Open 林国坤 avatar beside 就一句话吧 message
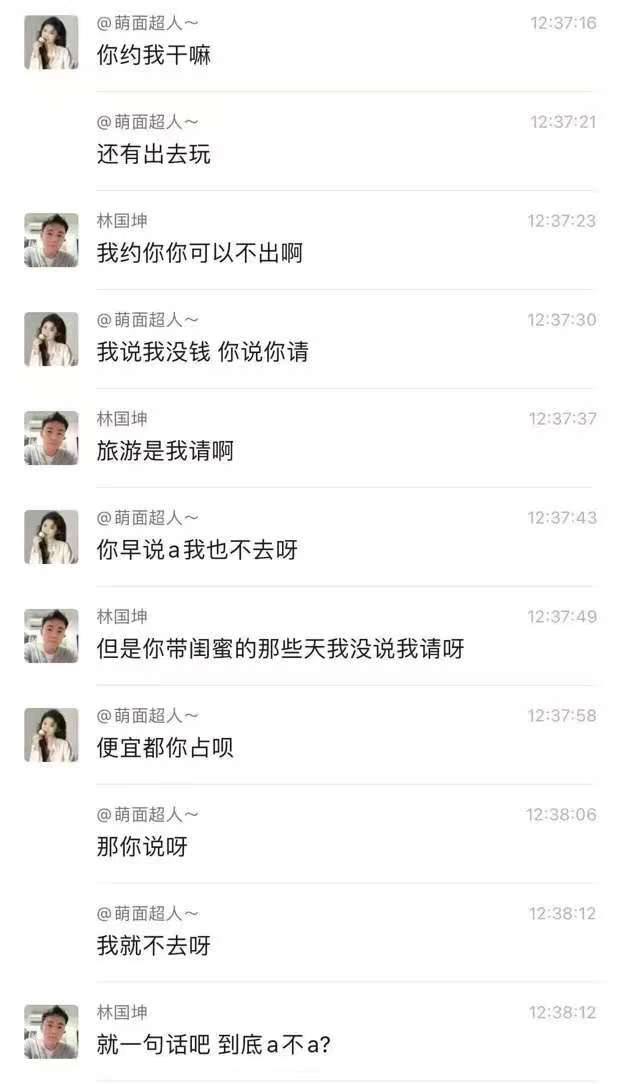622x1084 pixels. pos(51,1032)
